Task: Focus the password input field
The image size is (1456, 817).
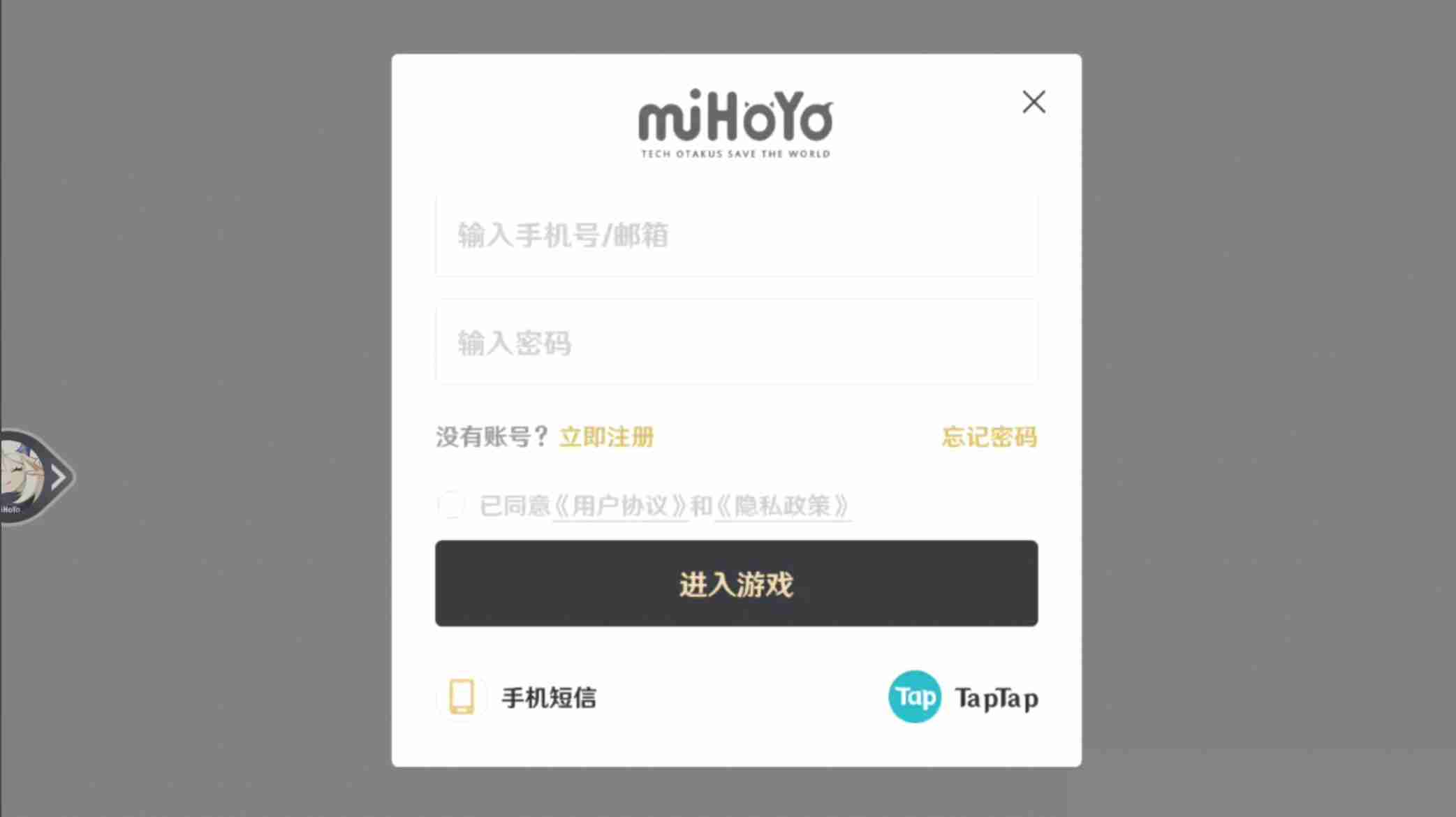Action: tap(736, 342)
